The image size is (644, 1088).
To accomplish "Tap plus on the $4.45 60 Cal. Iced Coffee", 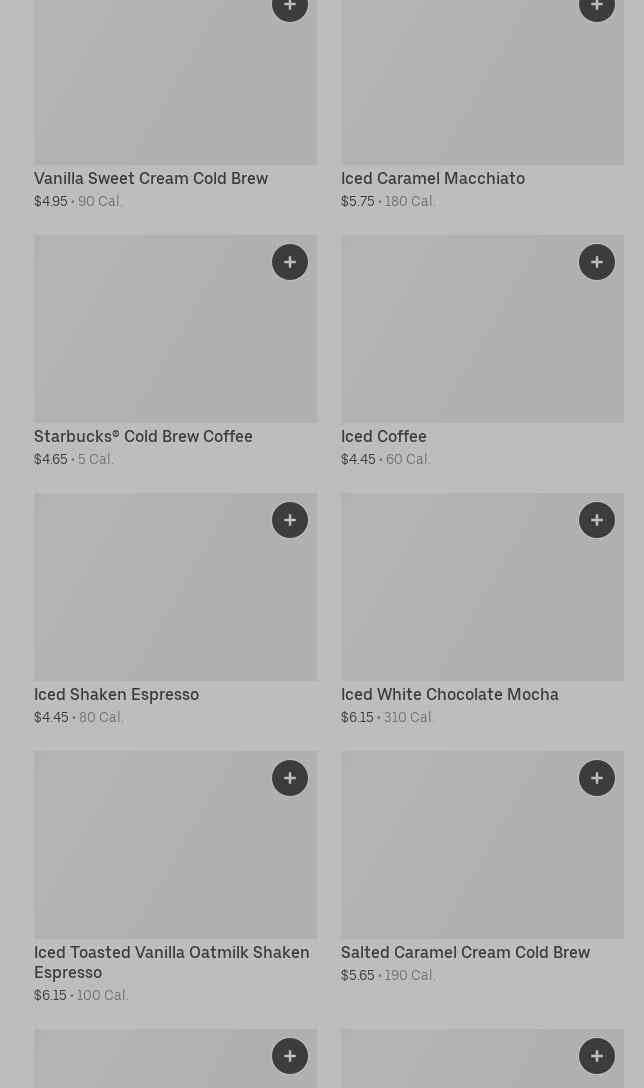I will coord(597,262).
